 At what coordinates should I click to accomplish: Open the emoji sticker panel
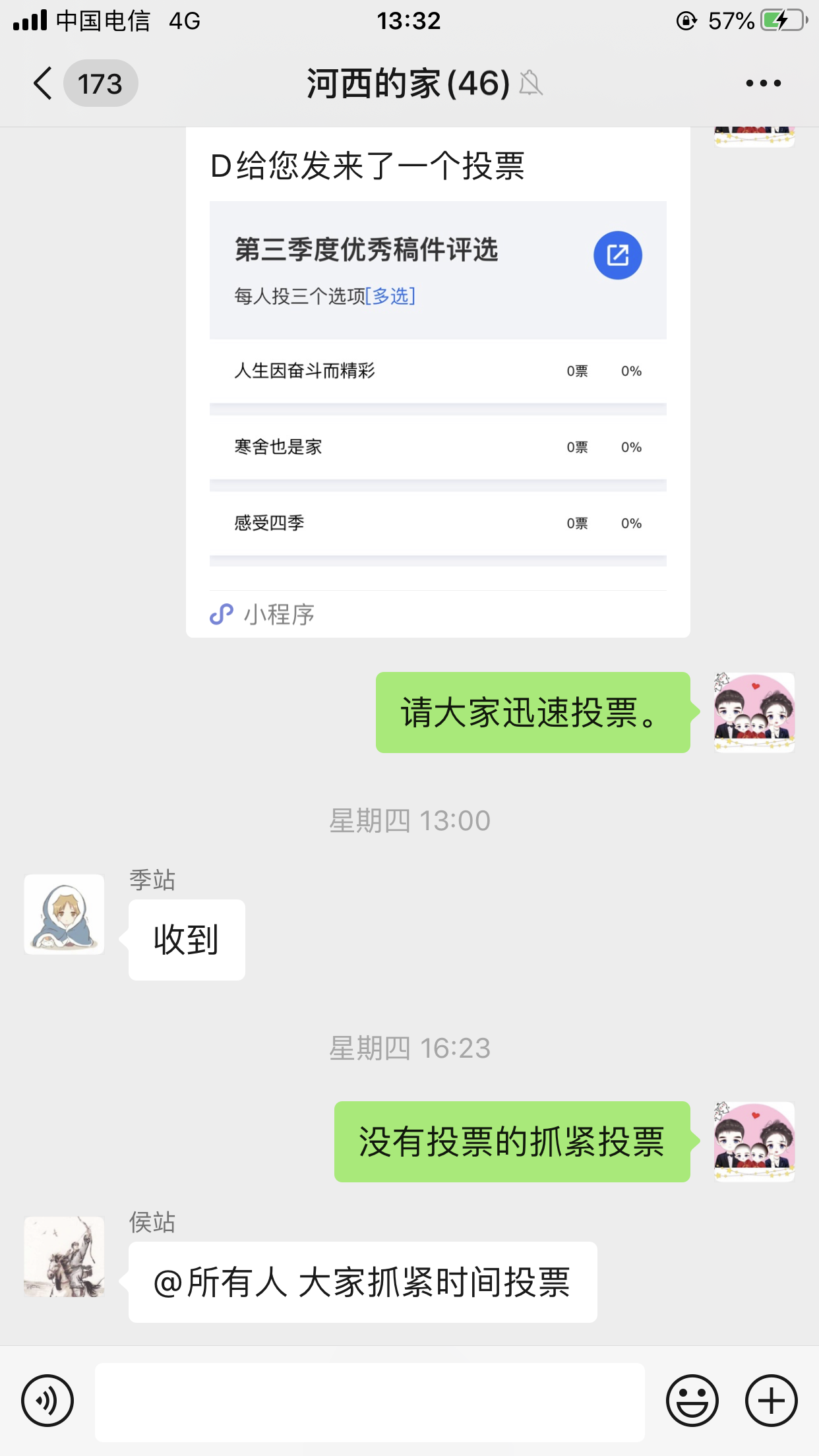tap(692, 1401)
